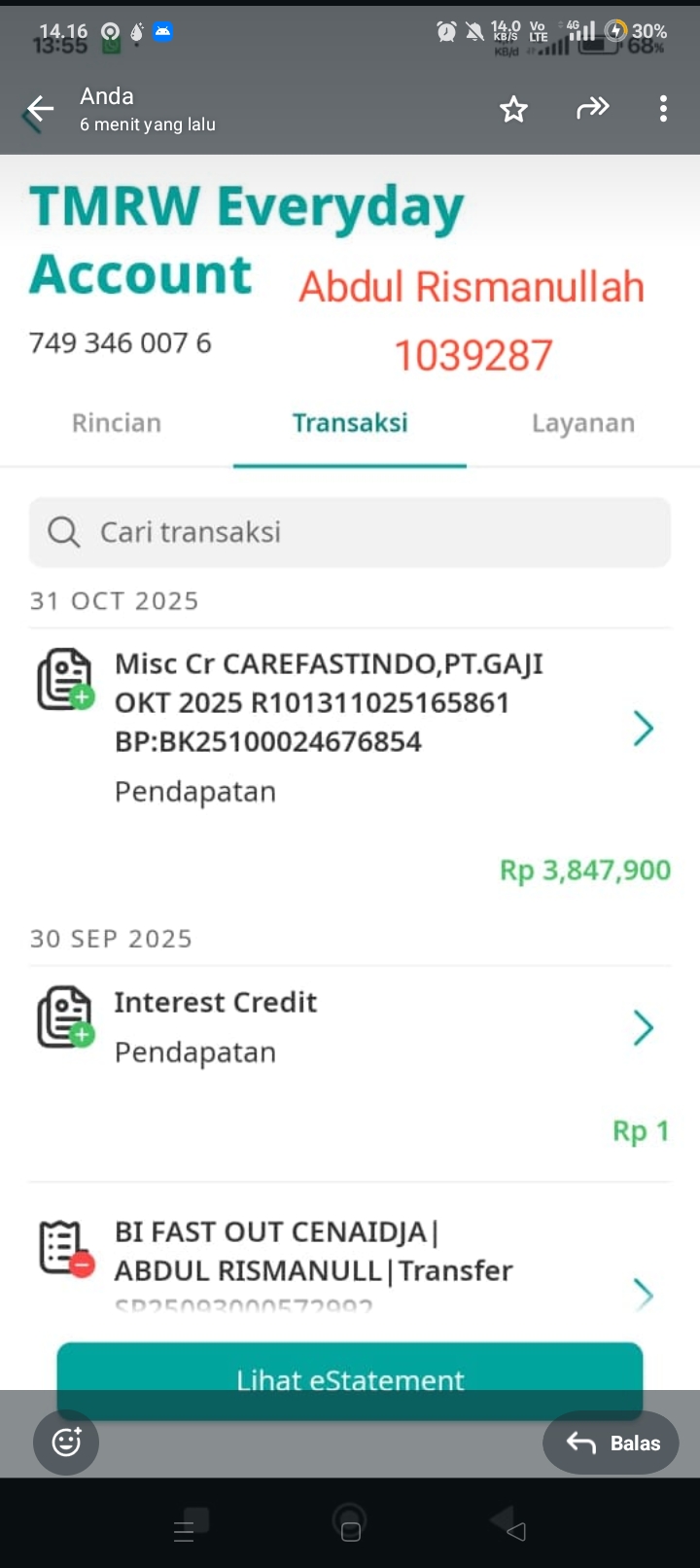
Task: Go to the system home screen
Action: pos(350,1531)
